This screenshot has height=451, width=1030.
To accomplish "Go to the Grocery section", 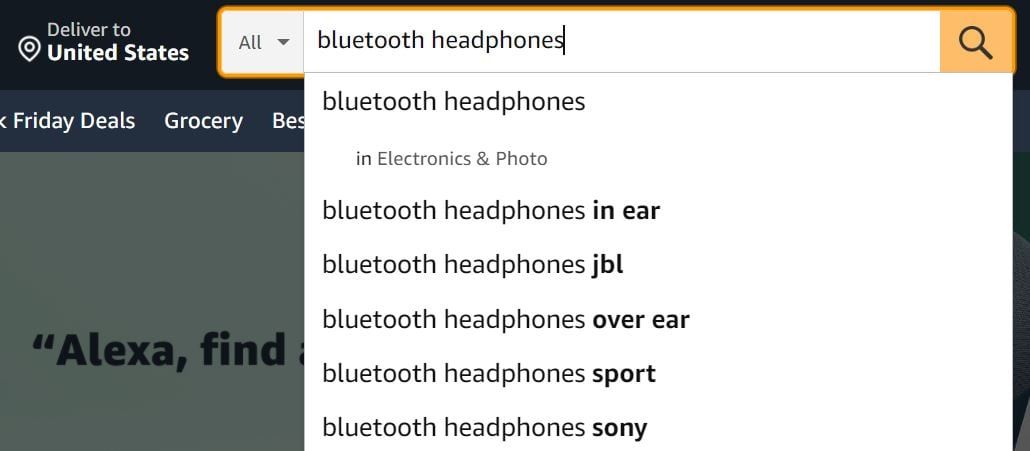I will click(203, 121).
